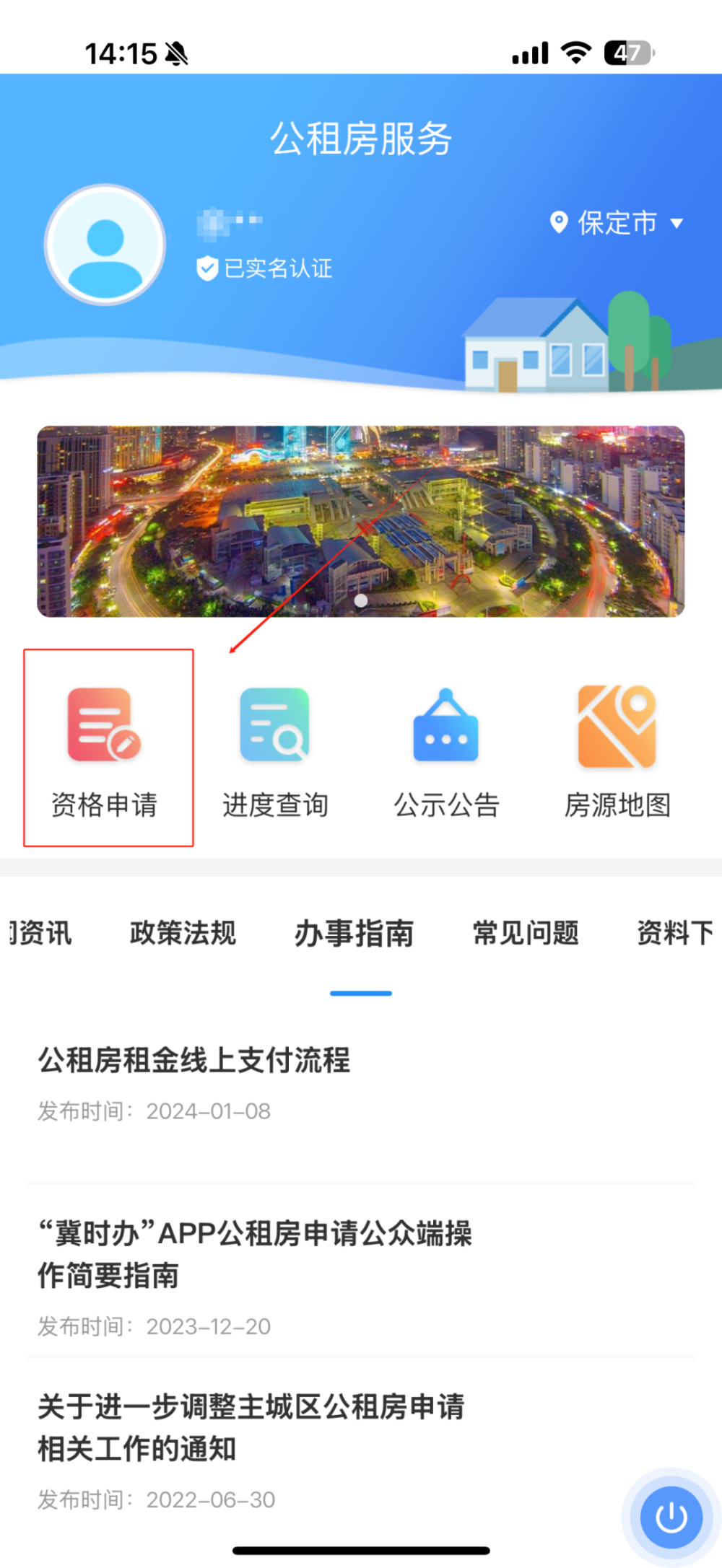Tap the dropdown arrow next to city name

(x=676, y=224)
